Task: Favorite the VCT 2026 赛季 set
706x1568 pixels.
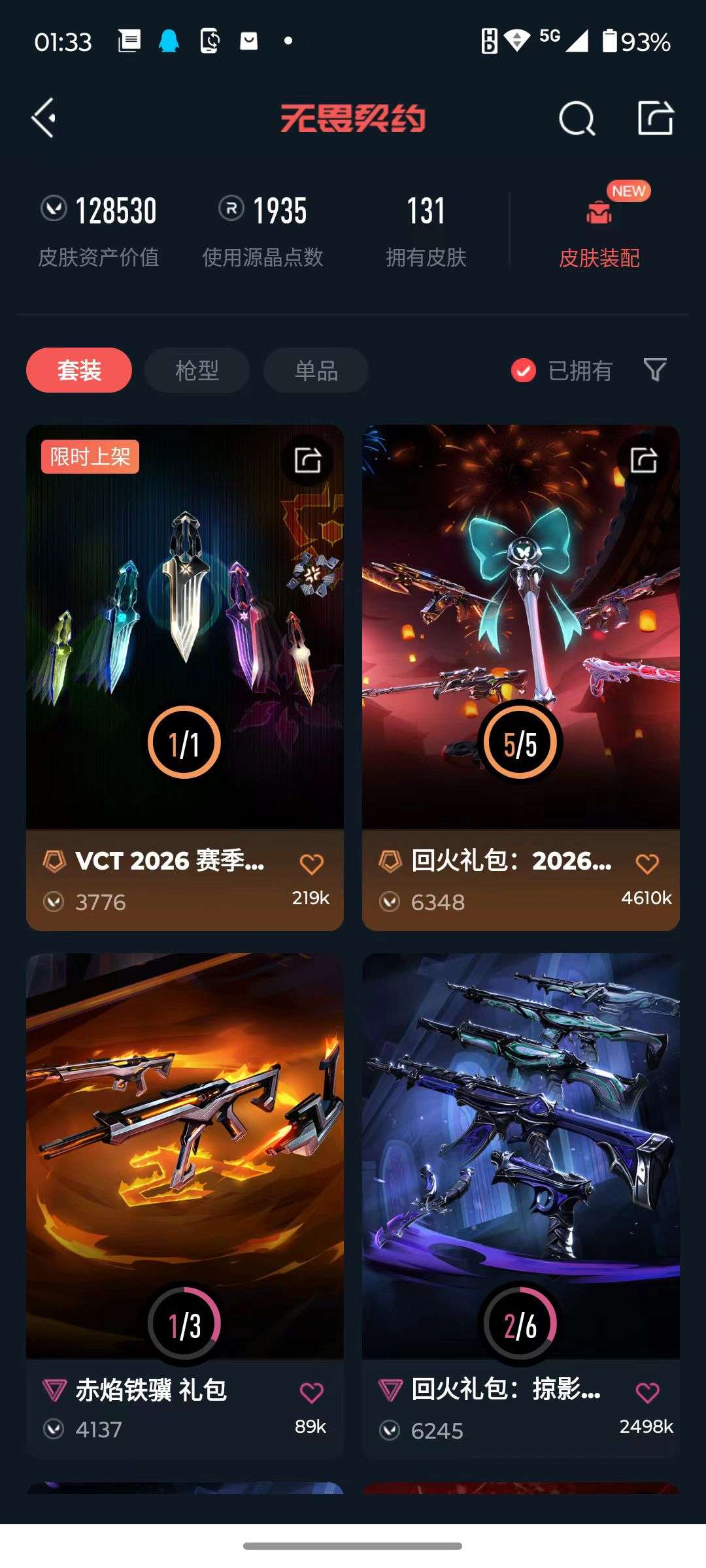Action: 312,862
